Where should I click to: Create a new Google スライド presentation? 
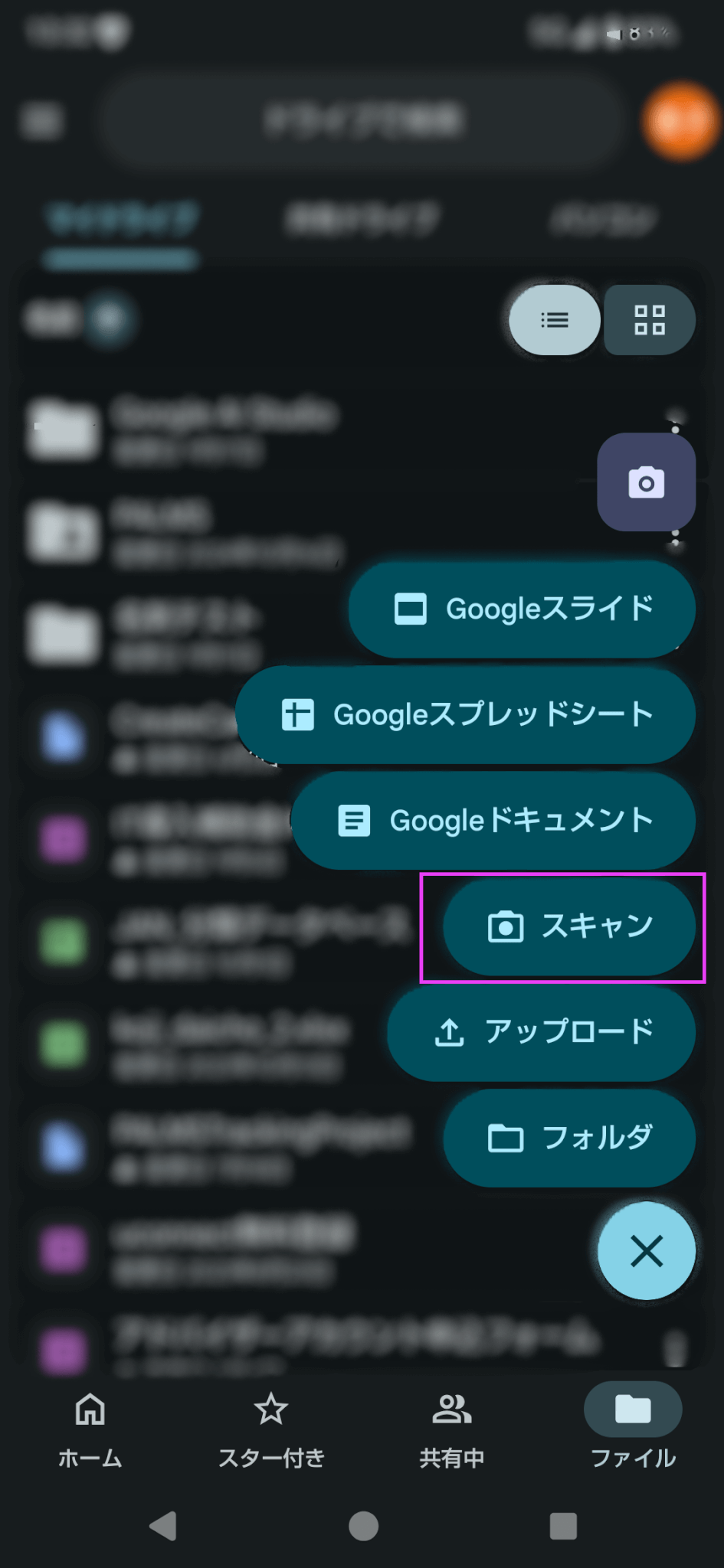pyautogui.click(x=523, y=609)
